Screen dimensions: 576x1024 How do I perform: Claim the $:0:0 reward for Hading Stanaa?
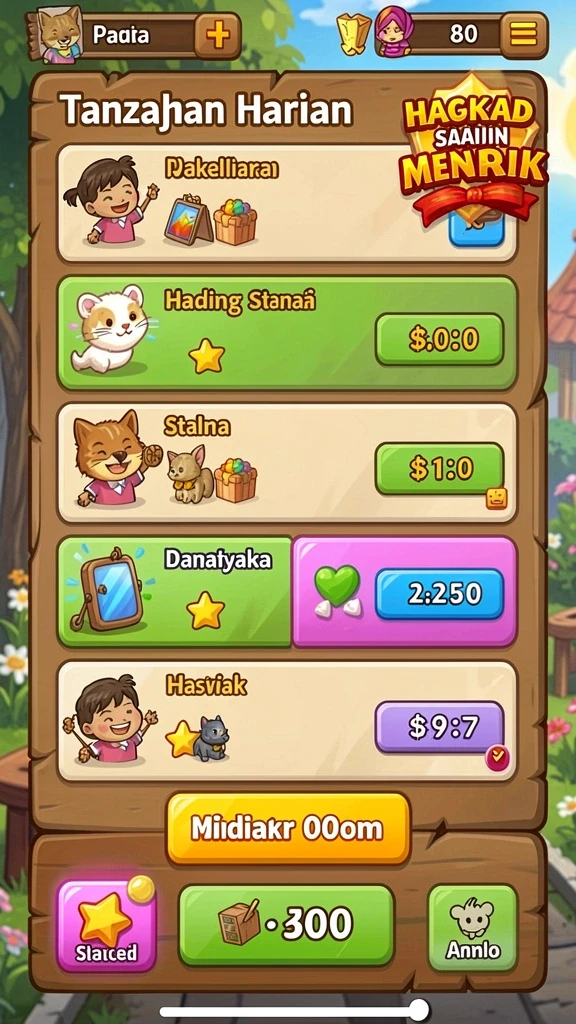[x=440, y=340]
